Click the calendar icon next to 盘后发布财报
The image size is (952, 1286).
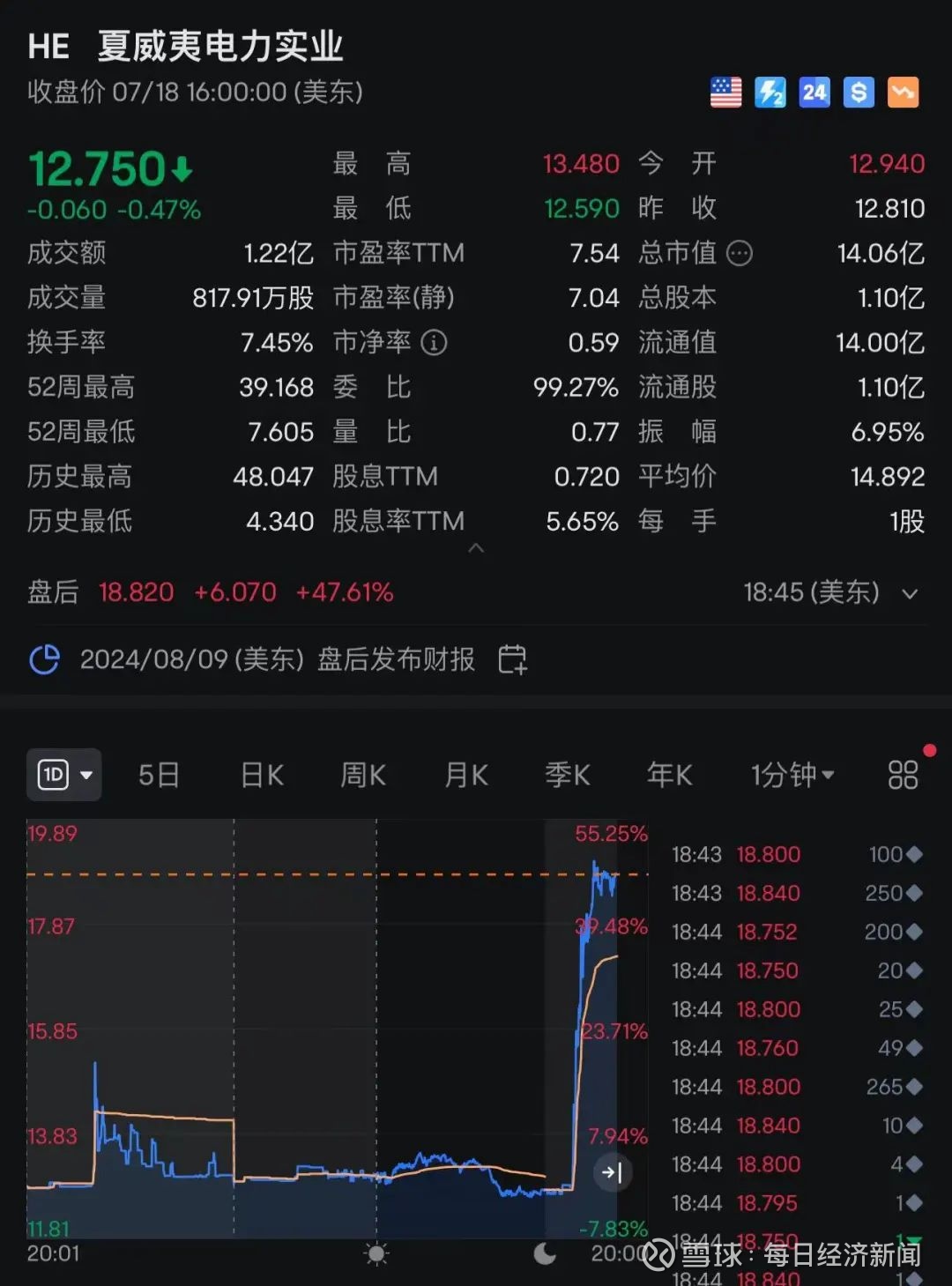(513, 660)
